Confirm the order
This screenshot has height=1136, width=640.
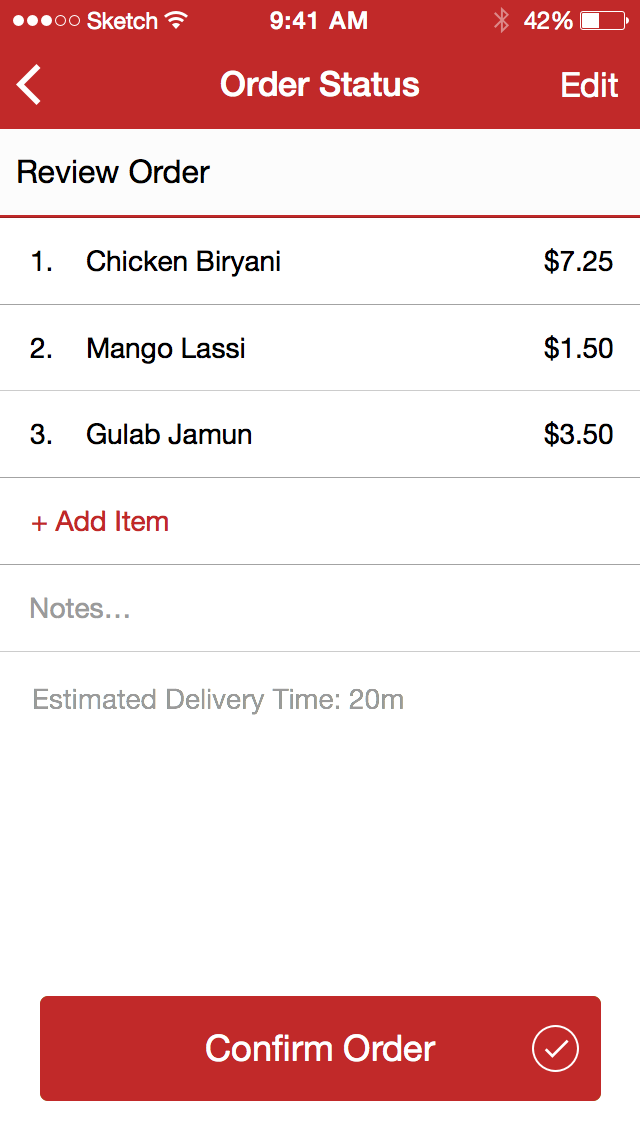click(320, 1048)
